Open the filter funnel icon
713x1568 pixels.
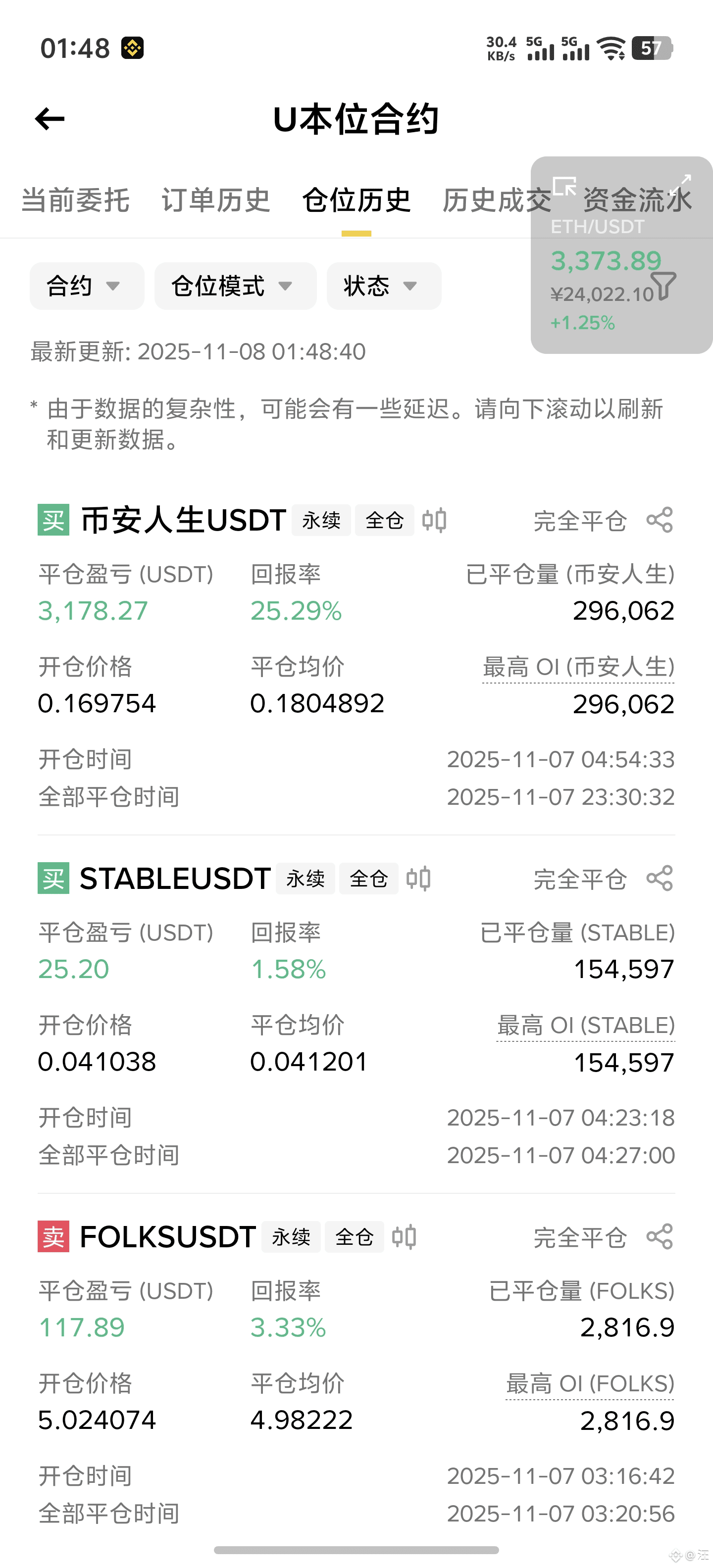[663, 286]
